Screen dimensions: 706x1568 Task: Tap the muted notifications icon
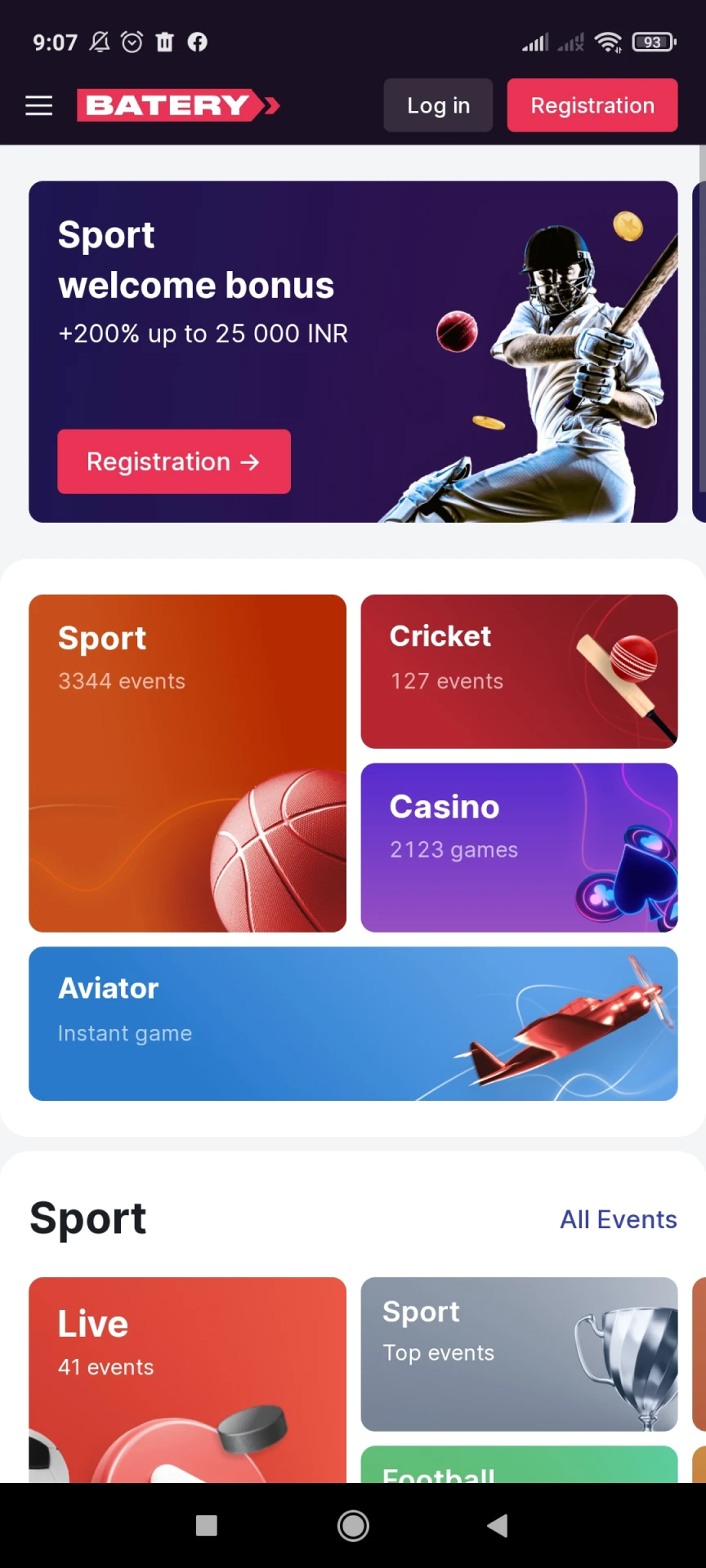click(x=99, y=42)
